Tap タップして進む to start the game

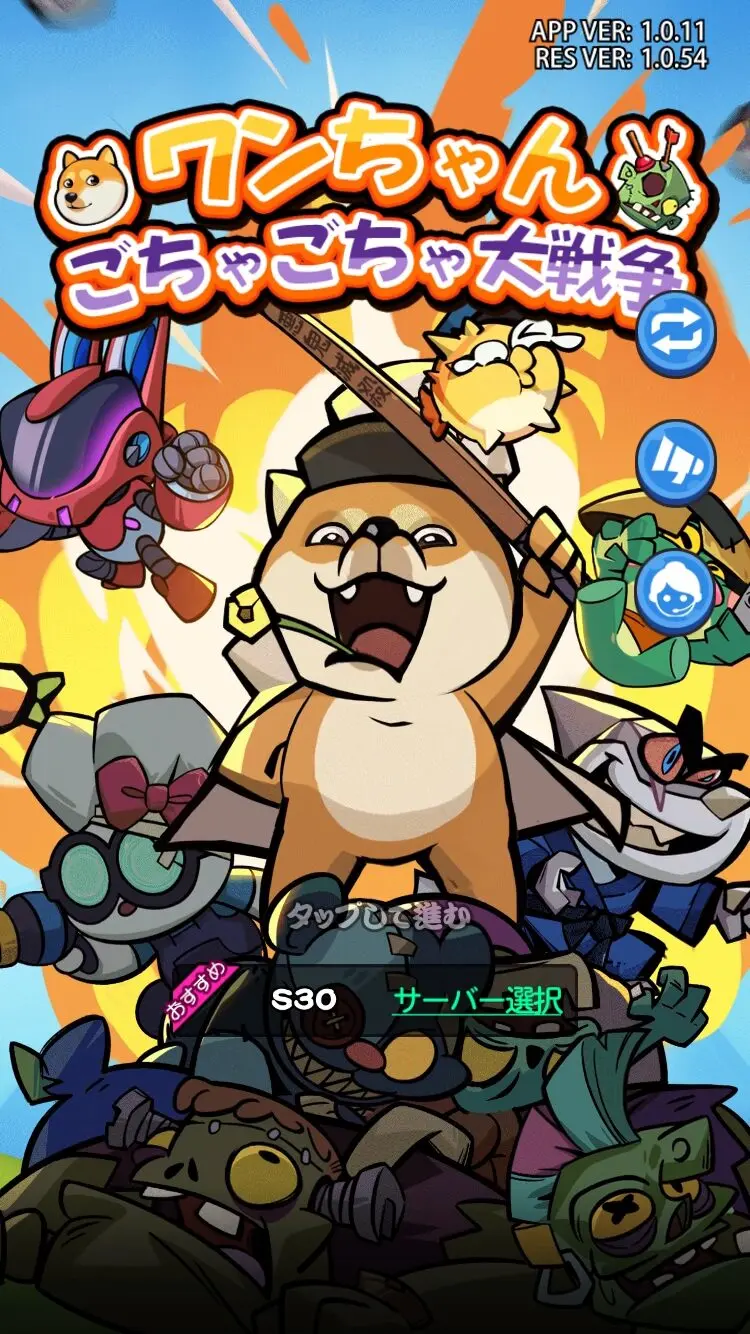pyautogui.click(x=377, y=917)
